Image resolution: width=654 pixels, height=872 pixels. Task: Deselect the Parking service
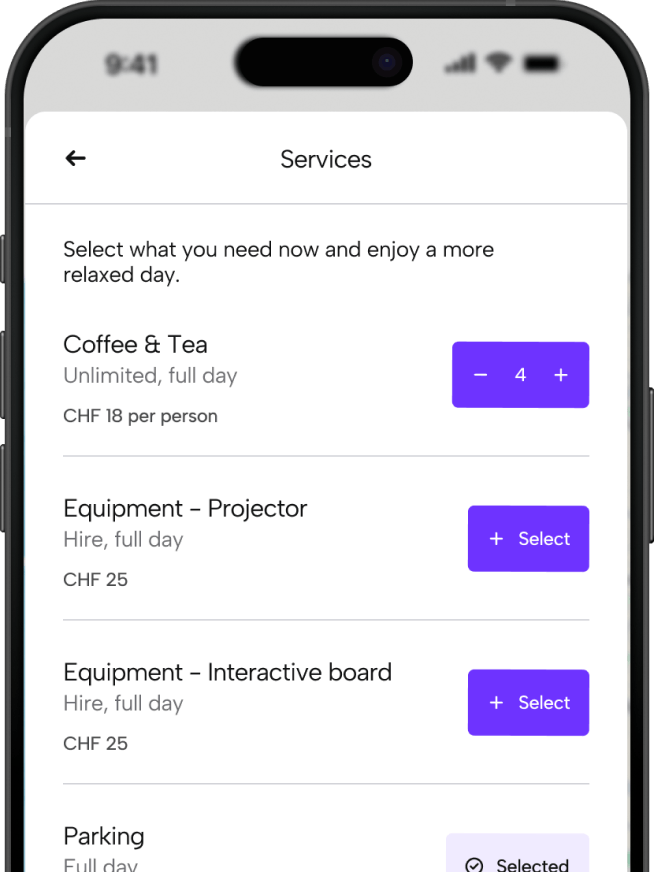[518, 858]
